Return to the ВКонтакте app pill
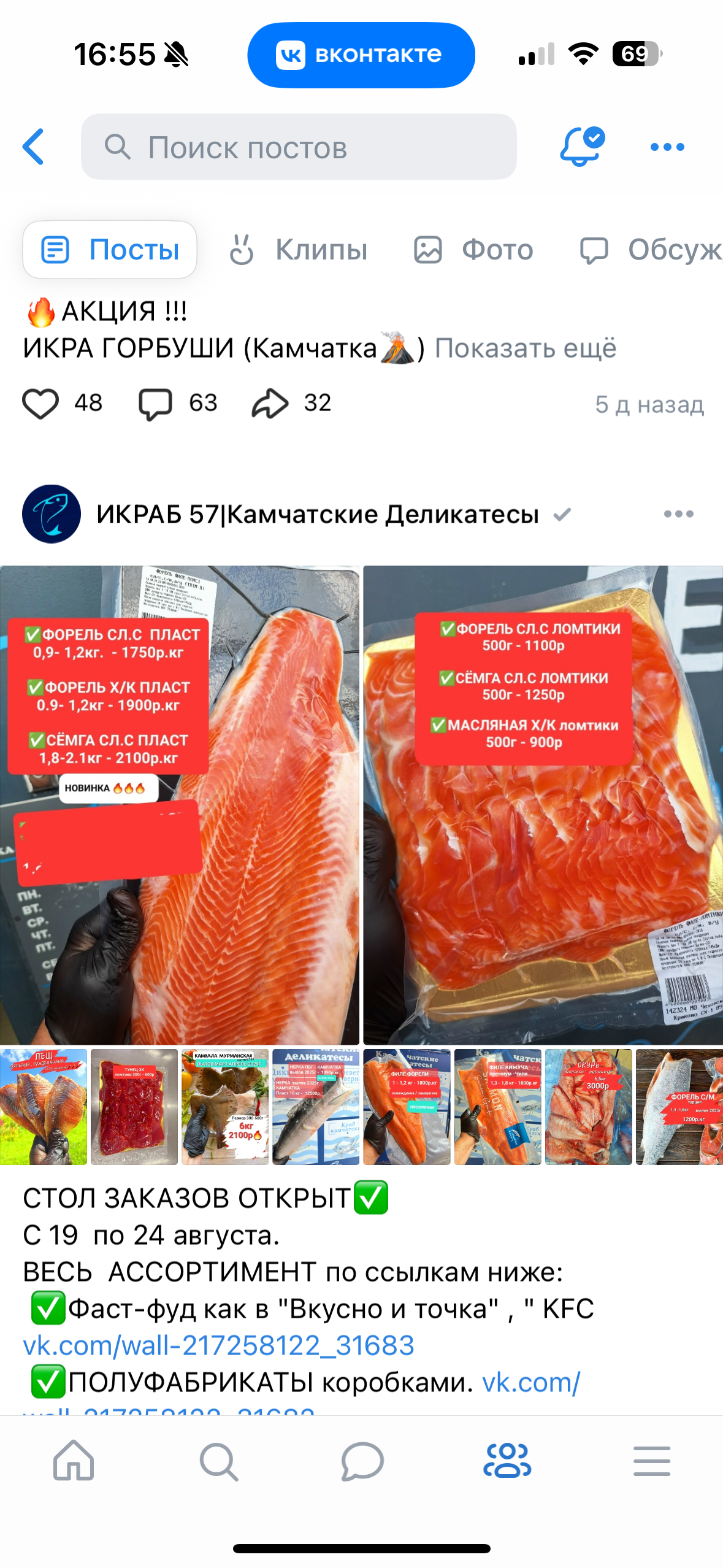 tap(361, 55)
